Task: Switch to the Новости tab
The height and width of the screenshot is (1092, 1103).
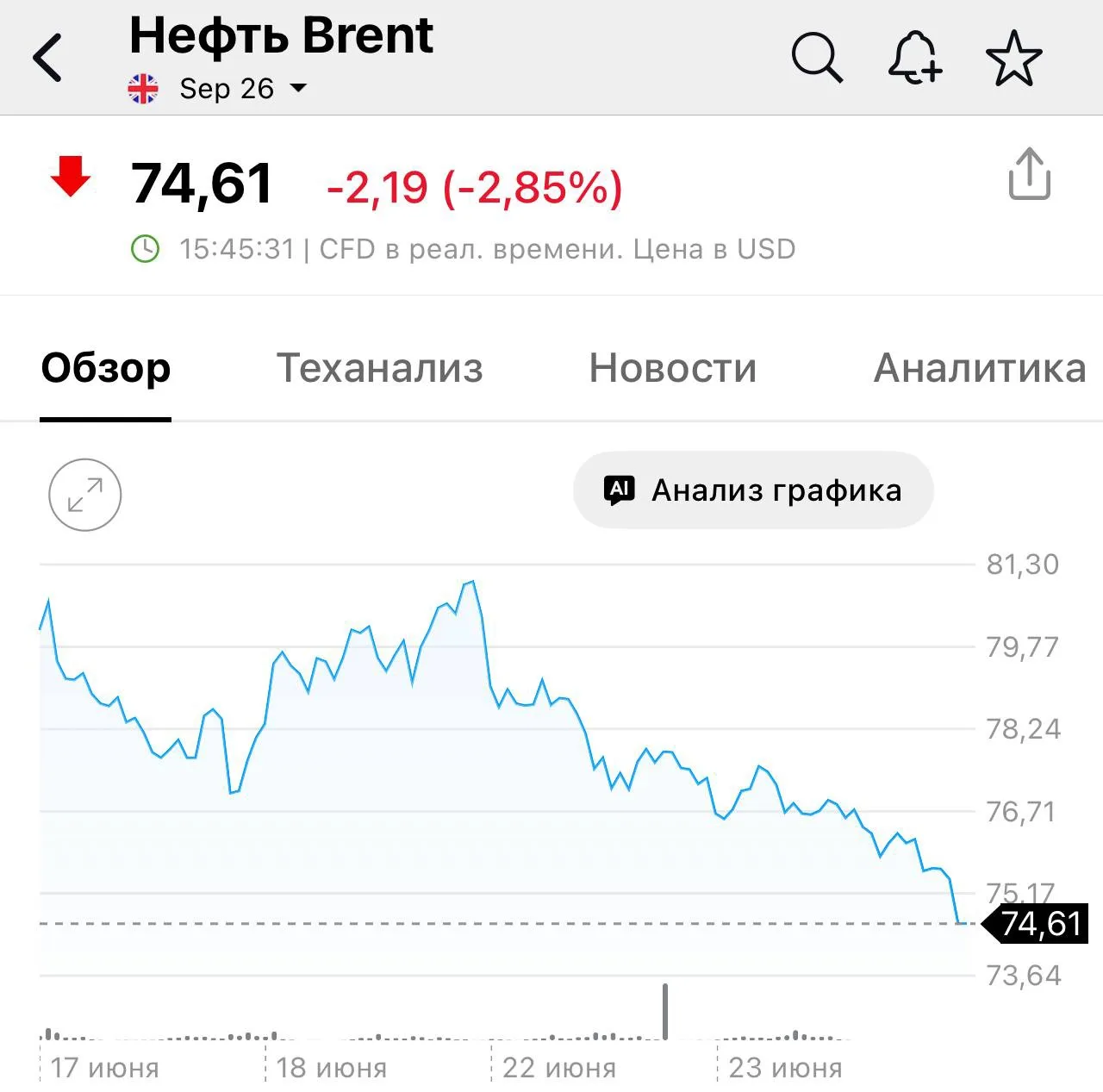Action: tap(673, 368)
